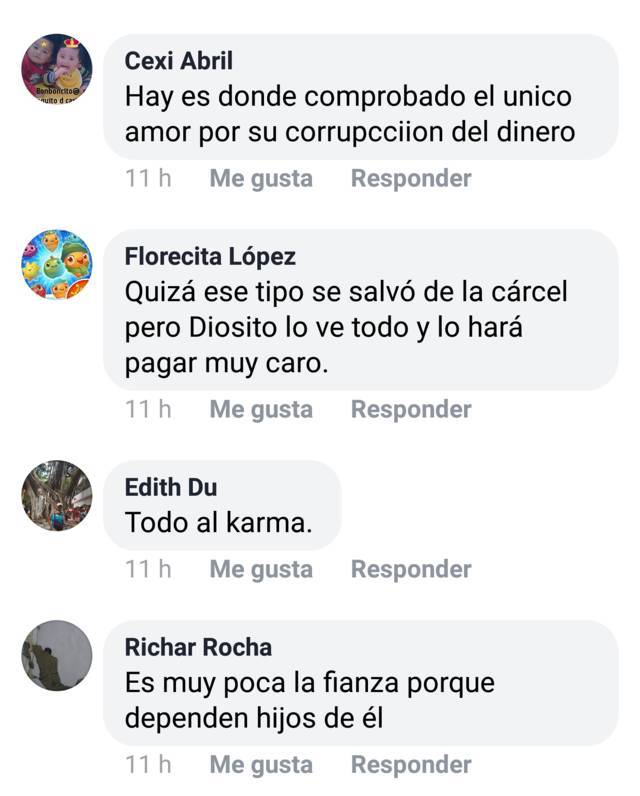Reply to Richar Rocha's comment
This screenshot has height=796, width=640.
411,765
